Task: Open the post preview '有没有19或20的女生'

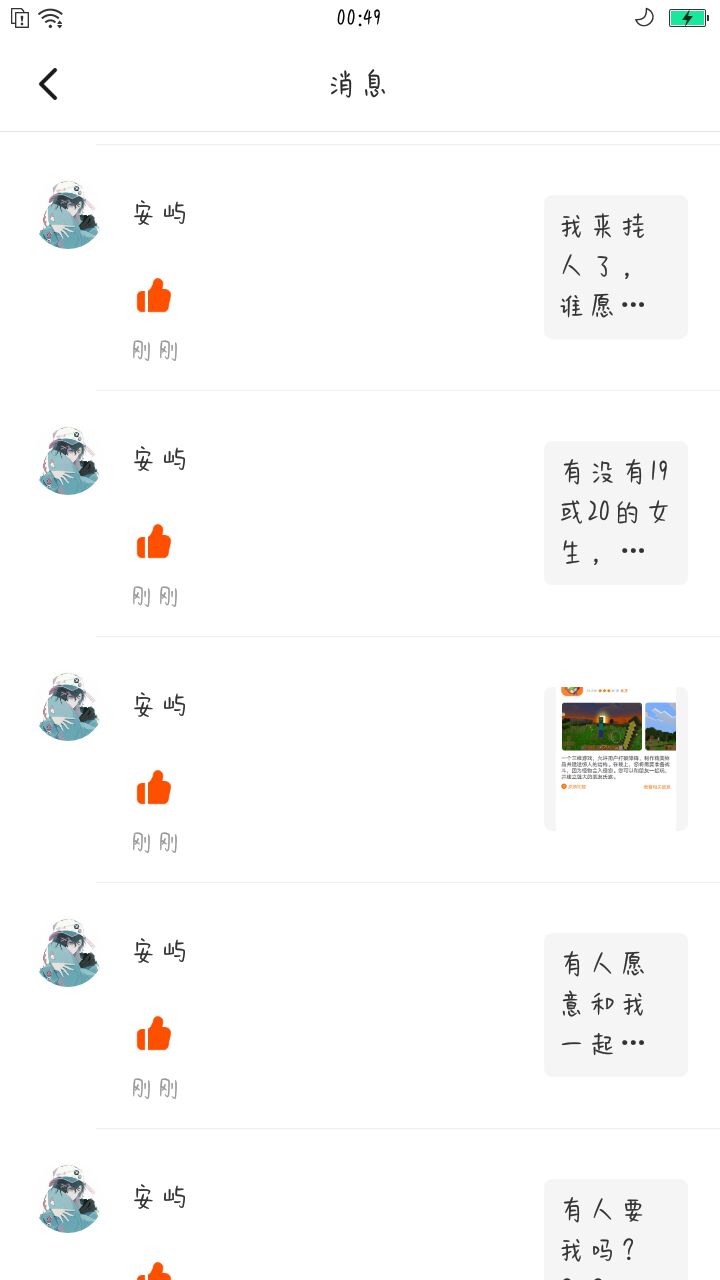Action: (615, 513)
